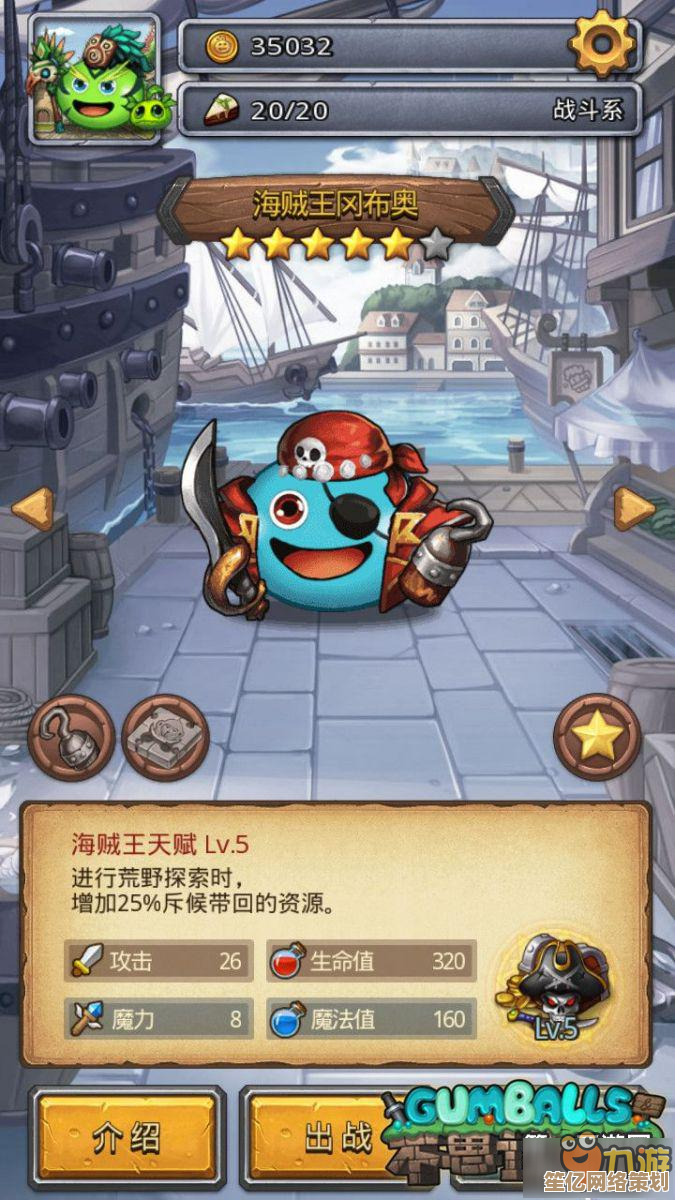This screenshot has height=1200, width=675.
Task: Open the hook skill icon
Action: tap(70, 738)
